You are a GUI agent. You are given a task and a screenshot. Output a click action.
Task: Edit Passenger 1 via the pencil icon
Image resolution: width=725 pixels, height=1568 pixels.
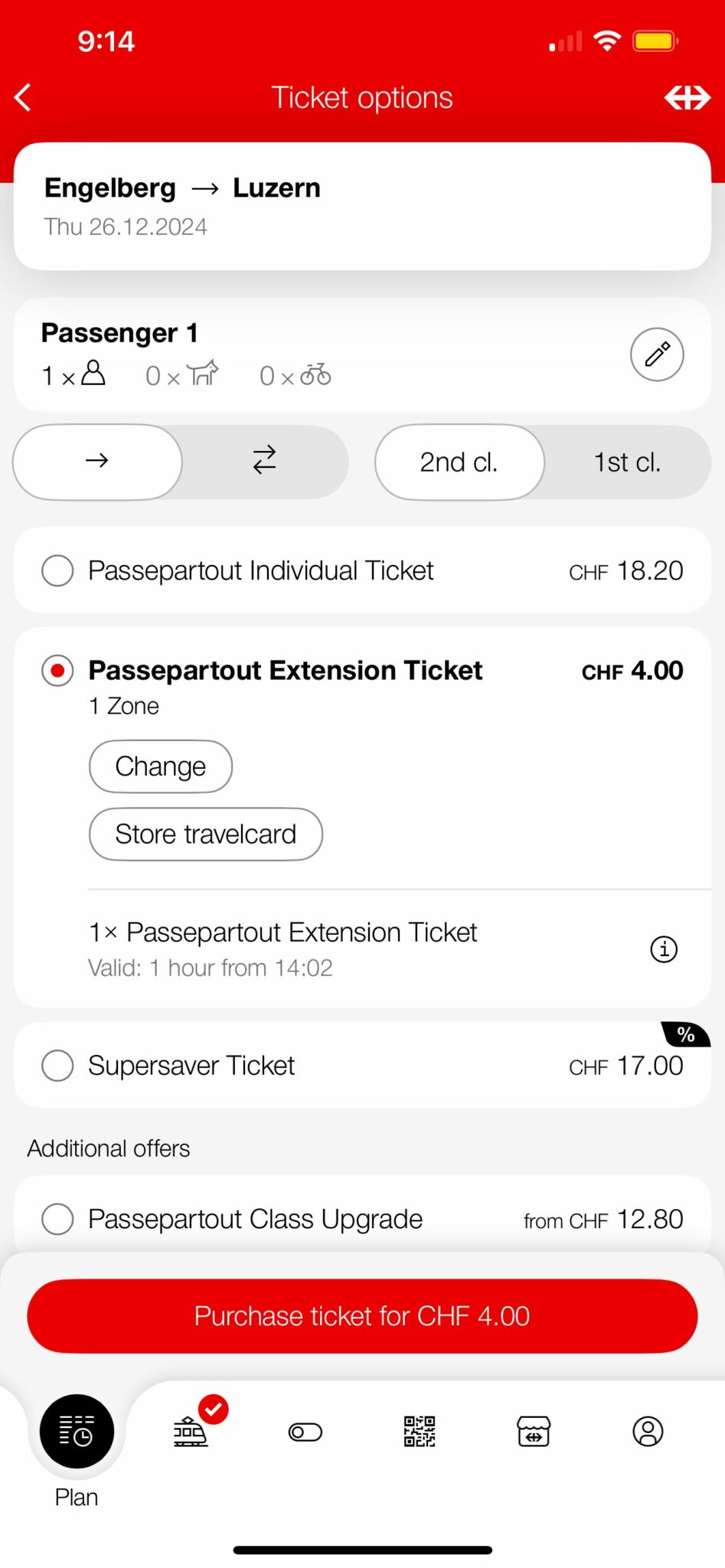[x=655, y=354]
